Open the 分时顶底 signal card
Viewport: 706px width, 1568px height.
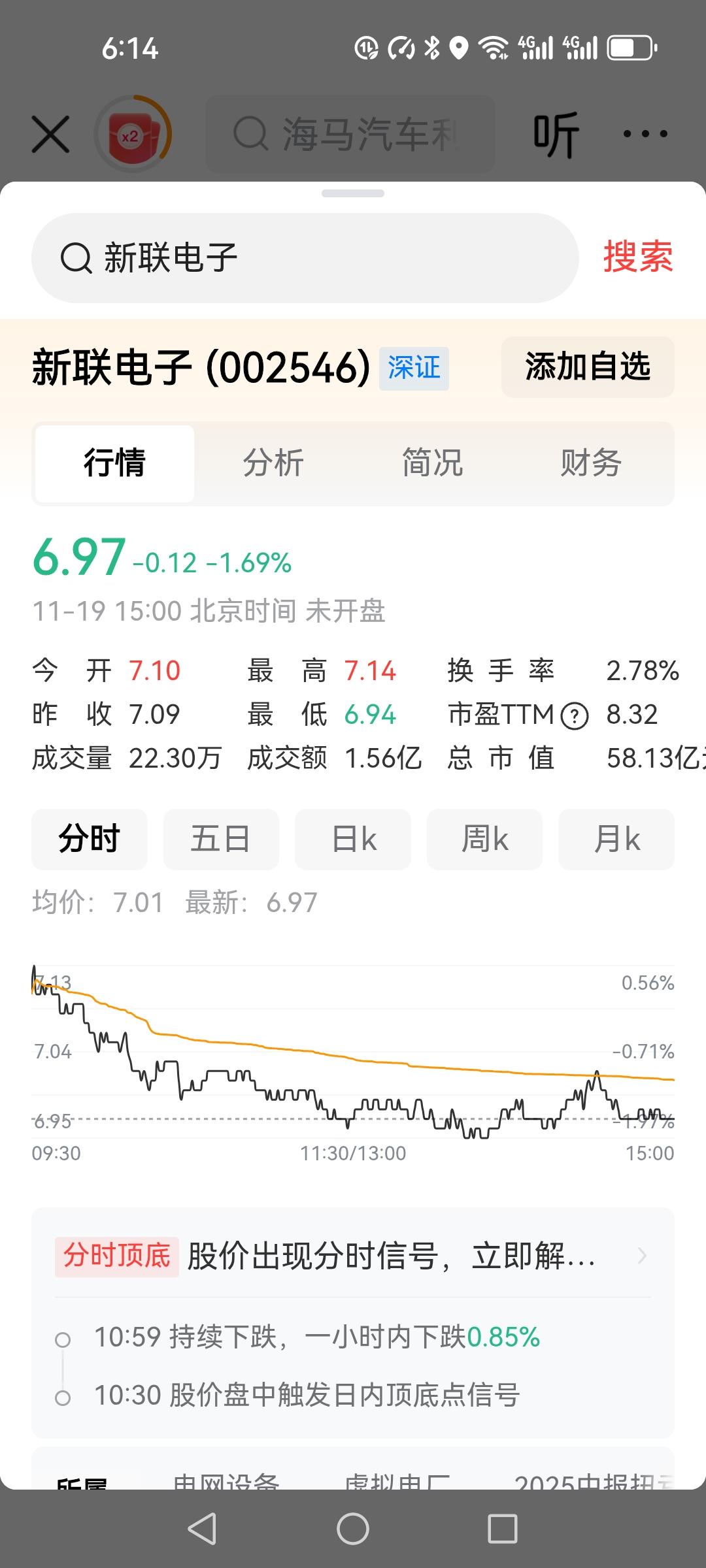click(353, 1255)
